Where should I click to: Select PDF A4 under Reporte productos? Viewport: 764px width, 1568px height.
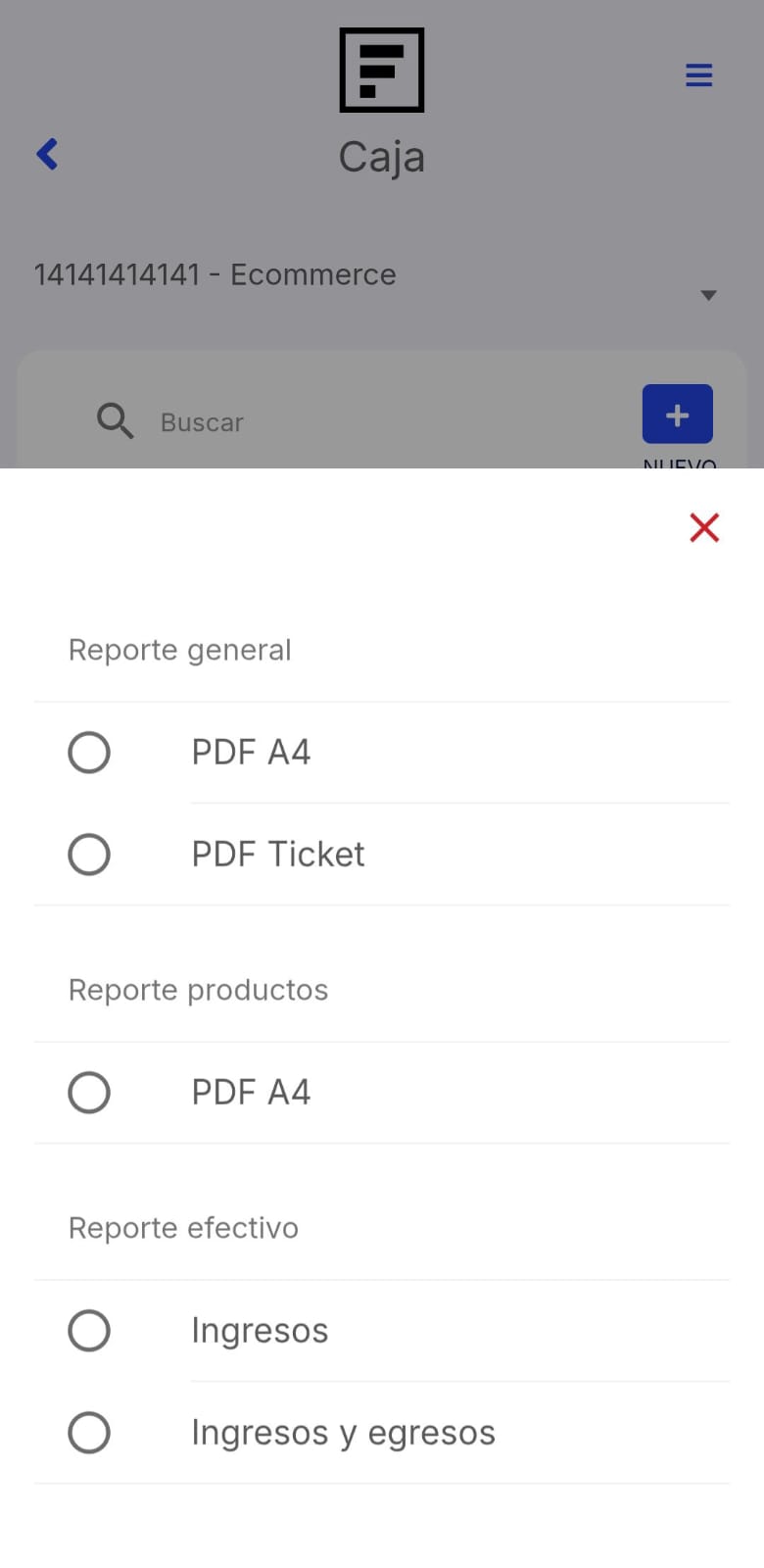[89, 1092]
